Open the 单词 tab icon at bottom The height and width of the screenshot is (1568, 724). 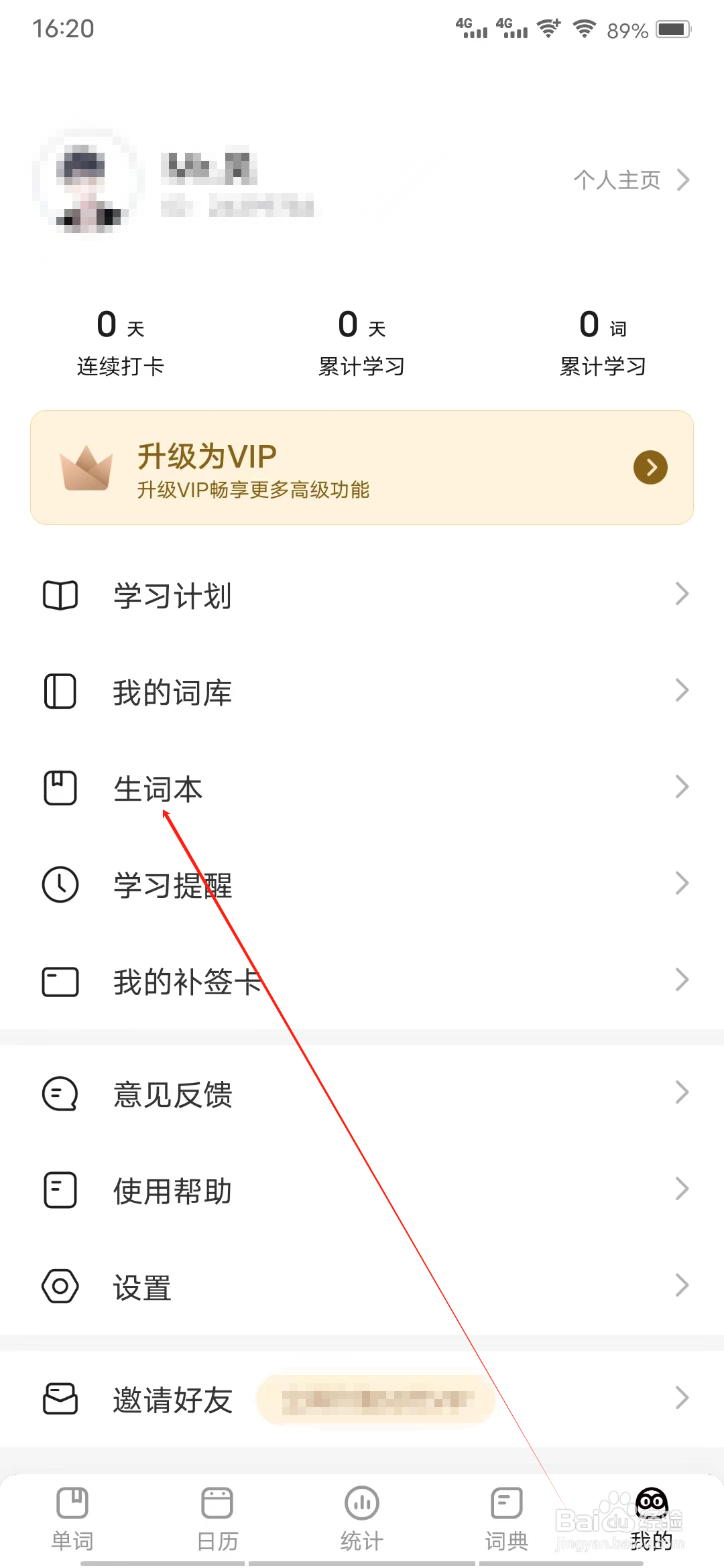pos(72,1503)
